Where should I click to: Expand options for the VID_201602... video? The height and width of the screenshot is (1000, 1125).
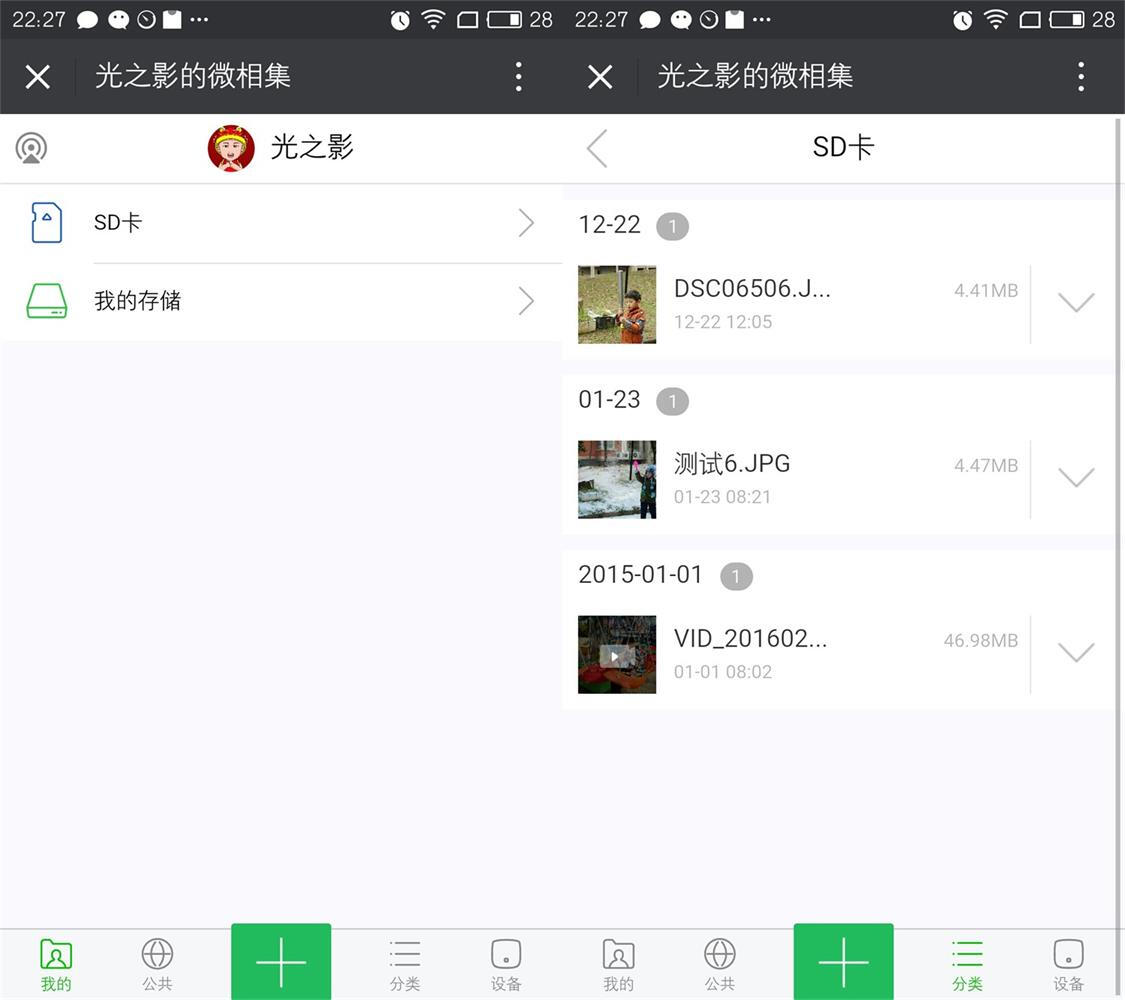(1076, 652)
